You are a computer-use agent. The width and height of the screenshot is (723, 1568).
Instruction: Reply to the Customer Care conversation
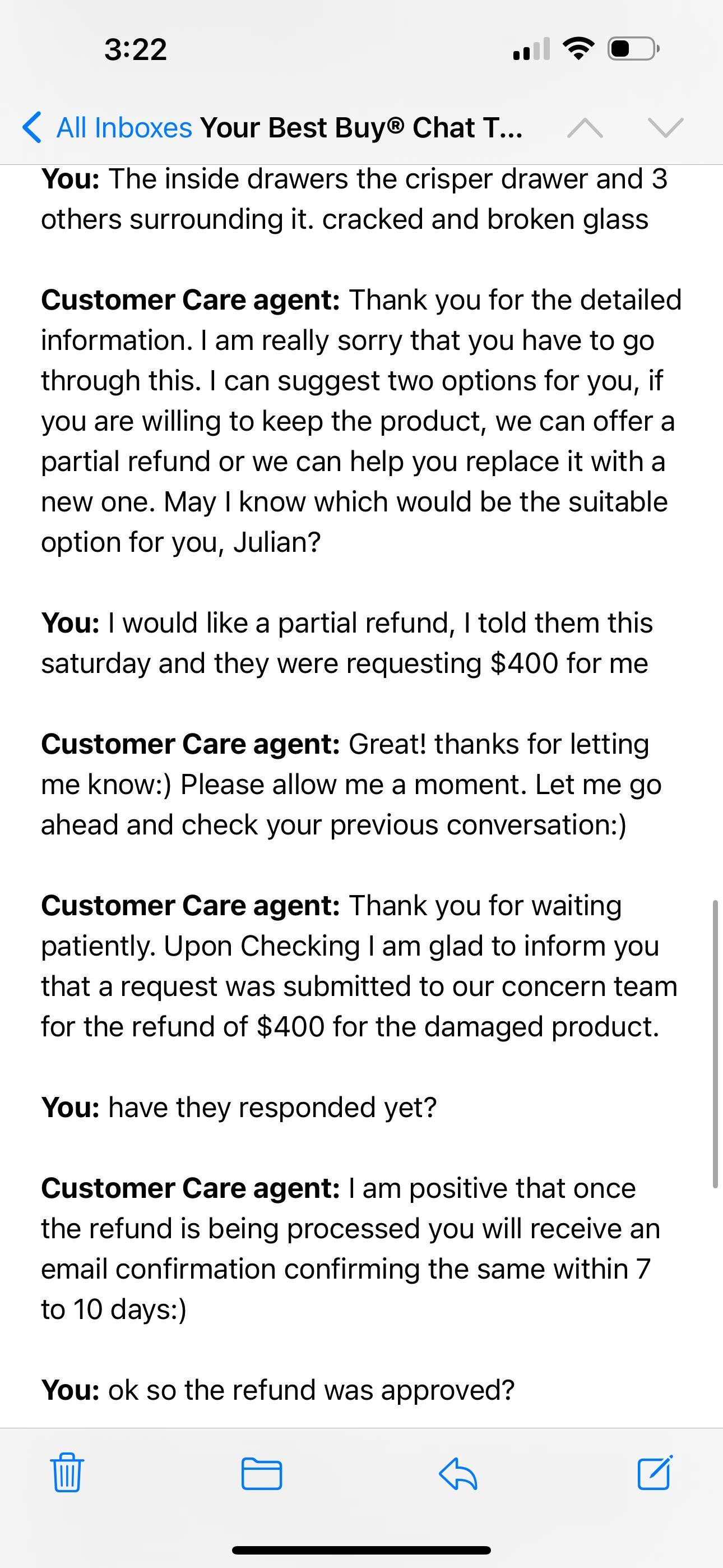458,1473
